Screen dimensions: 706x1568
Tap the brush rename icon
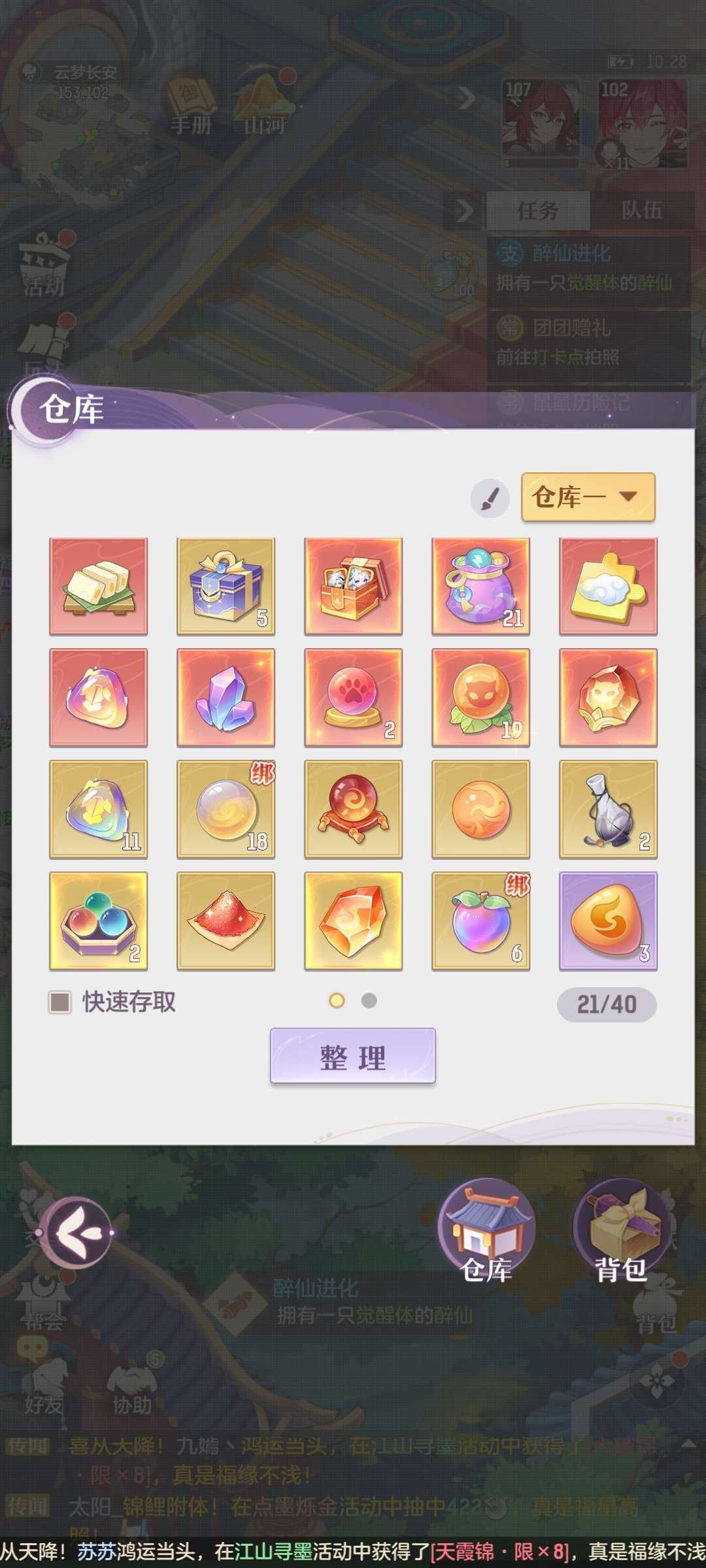coord(490,498)
